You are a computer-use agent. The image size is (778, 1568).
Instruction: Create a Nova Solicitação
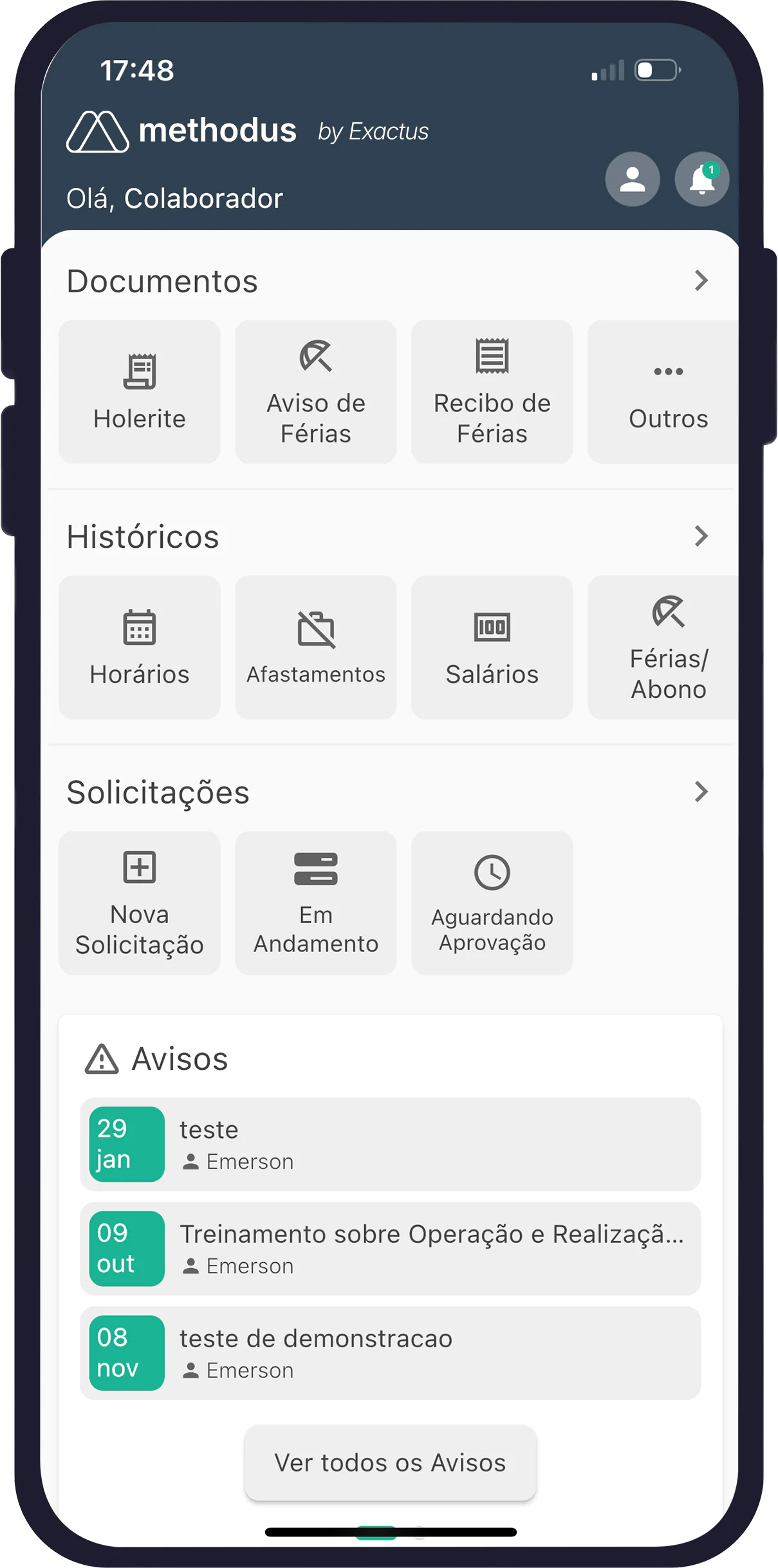(140, 902)
